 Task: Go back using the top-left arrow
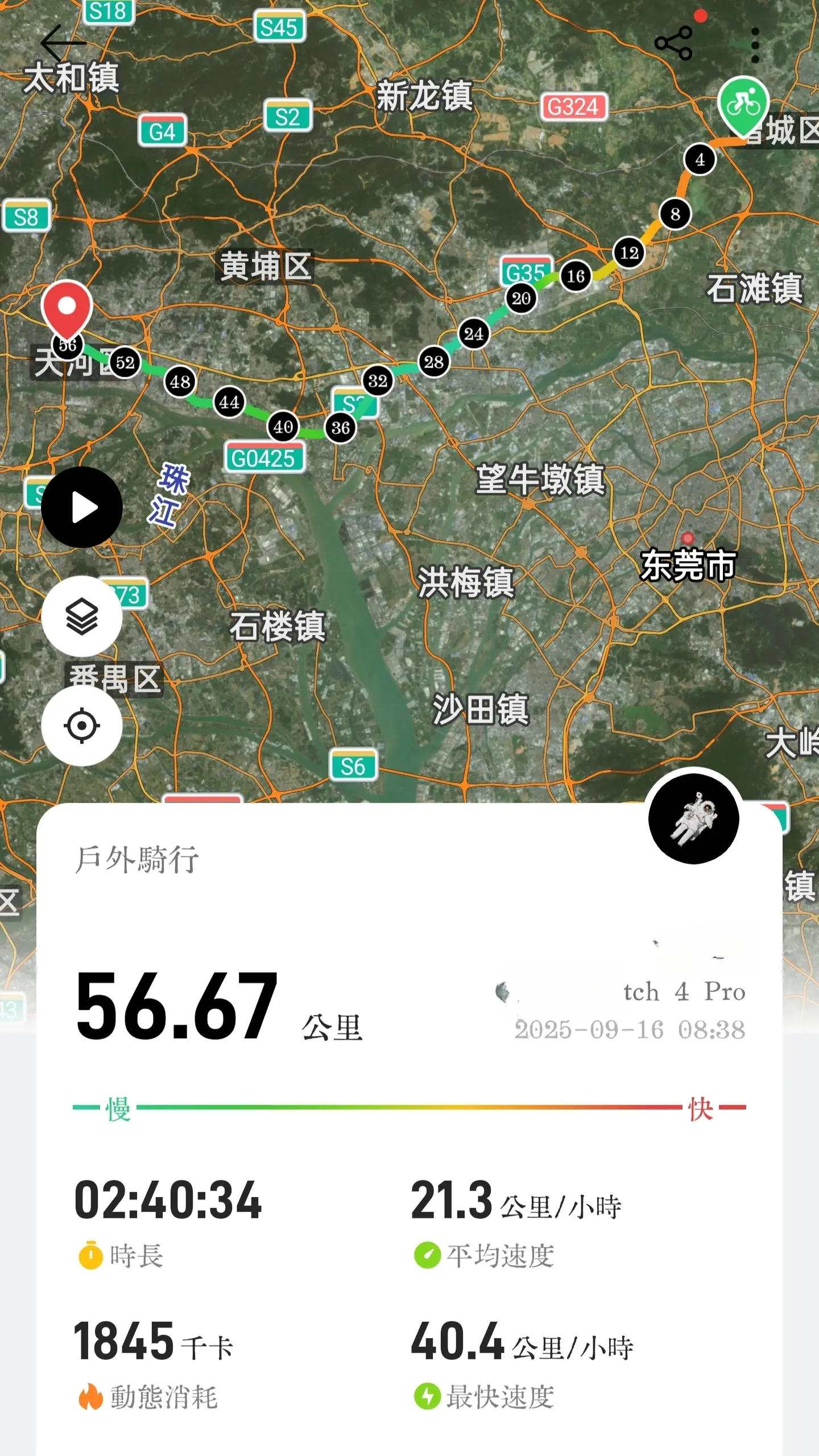[63, 43]
